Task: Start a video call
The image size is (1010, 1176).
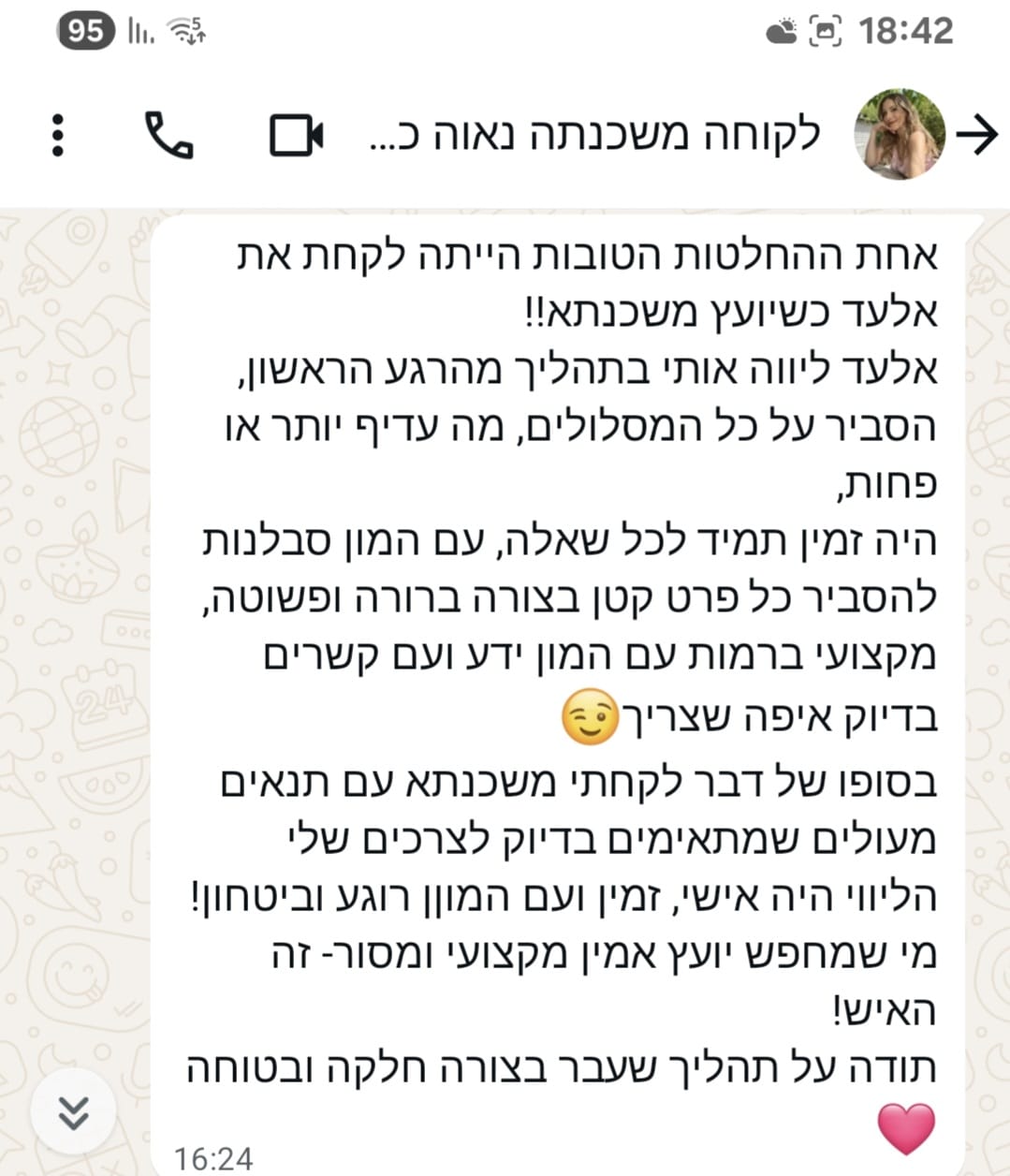Action: click(x=297, y=136)
